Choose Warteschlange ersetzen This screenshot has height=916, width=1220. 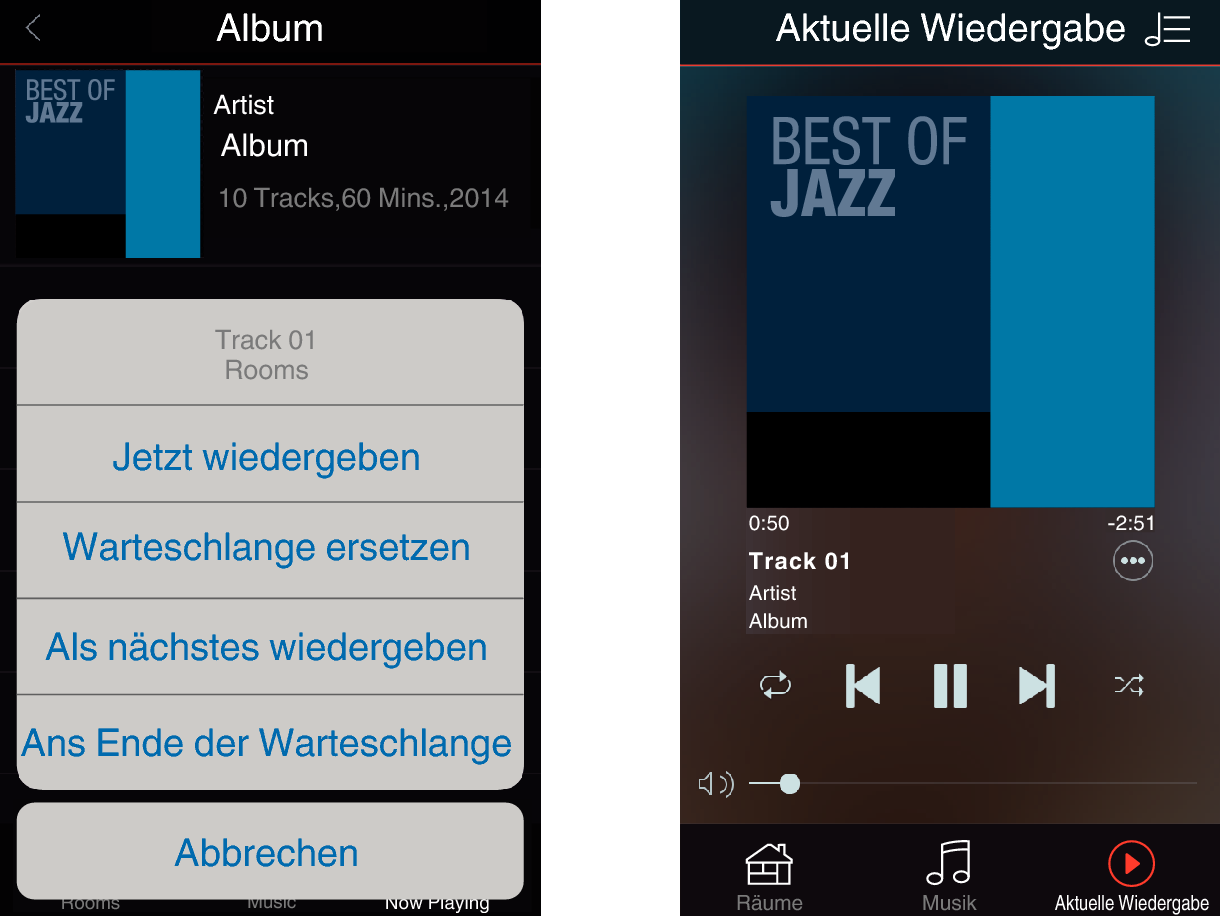[266, 548]
